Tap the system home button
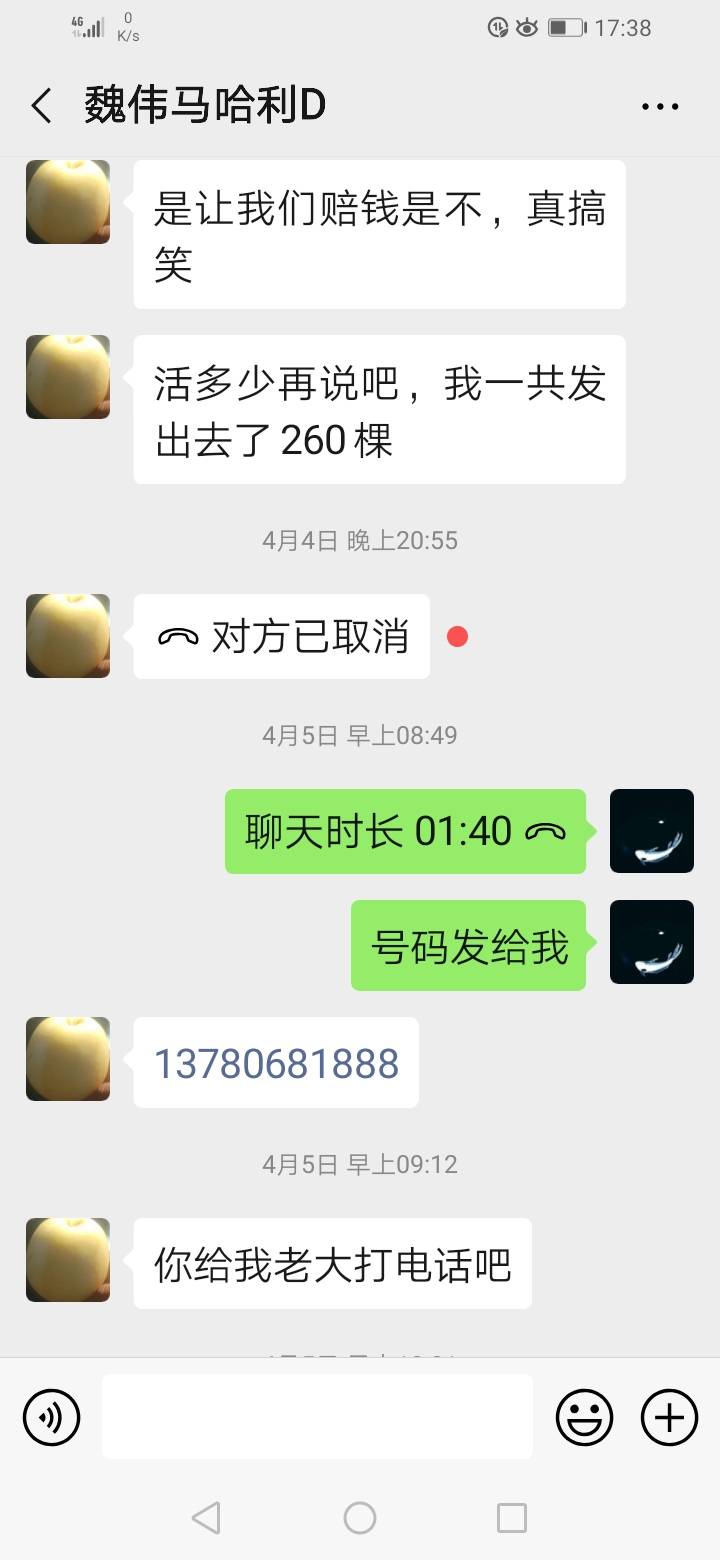 pyautogui.click(x=360, y=1518)
